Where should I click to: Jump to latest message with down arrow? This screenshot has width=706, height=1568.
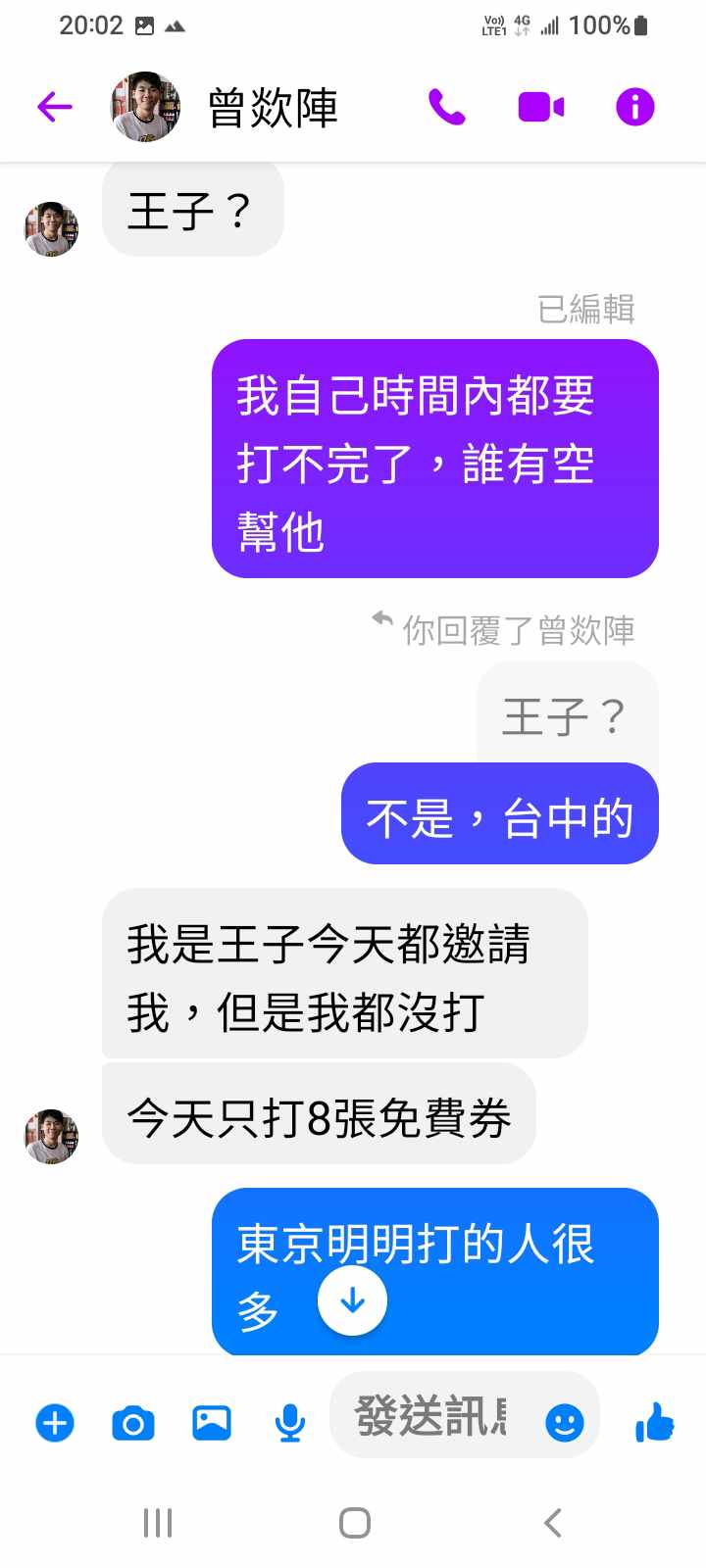(352, 1300)
